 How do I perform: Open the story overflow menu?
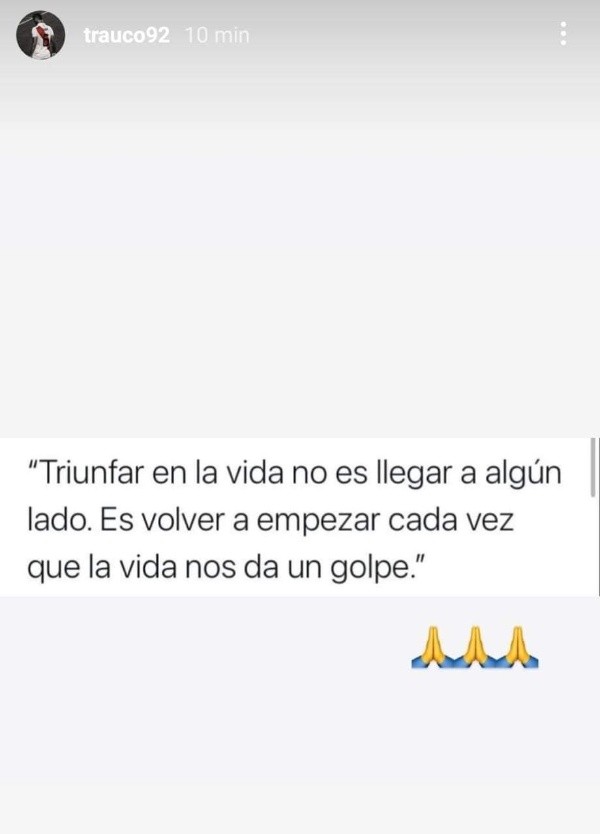[564, 35]
